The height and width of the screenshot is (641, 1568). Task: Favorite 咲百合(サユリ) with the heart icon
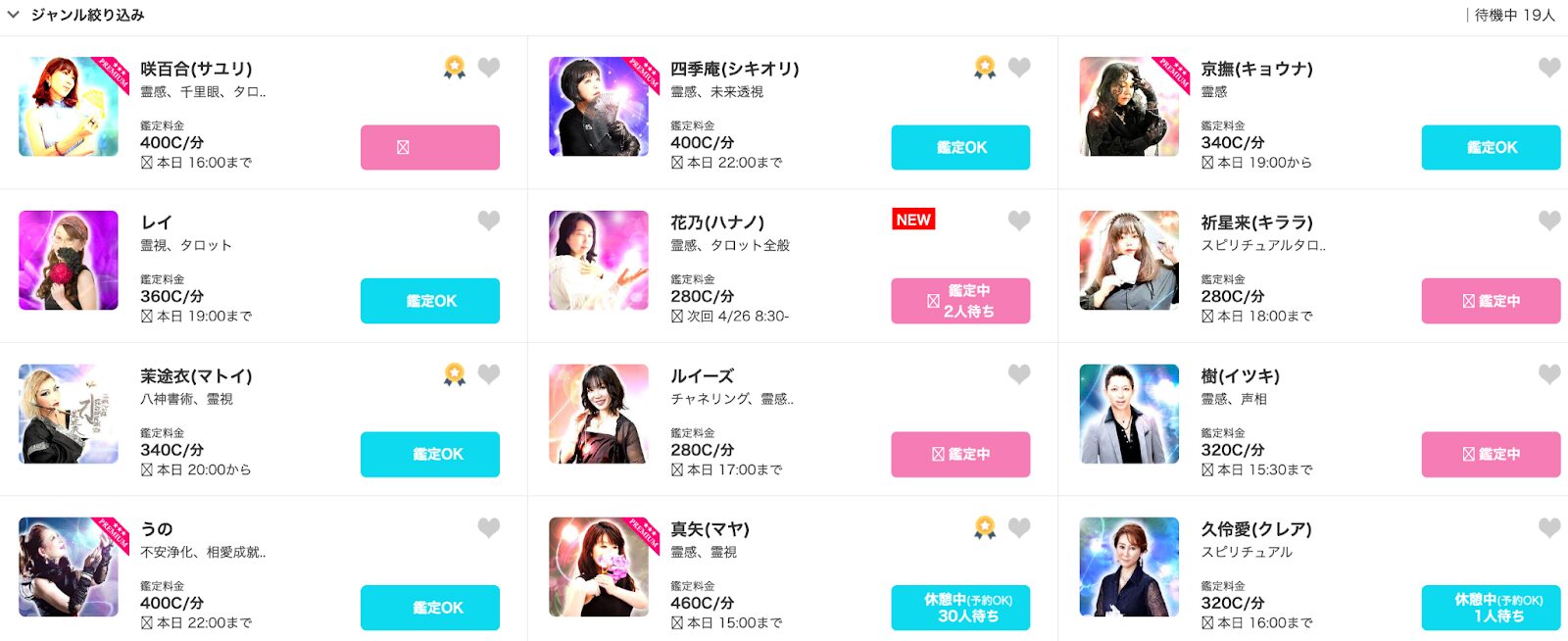coord(489,67)
